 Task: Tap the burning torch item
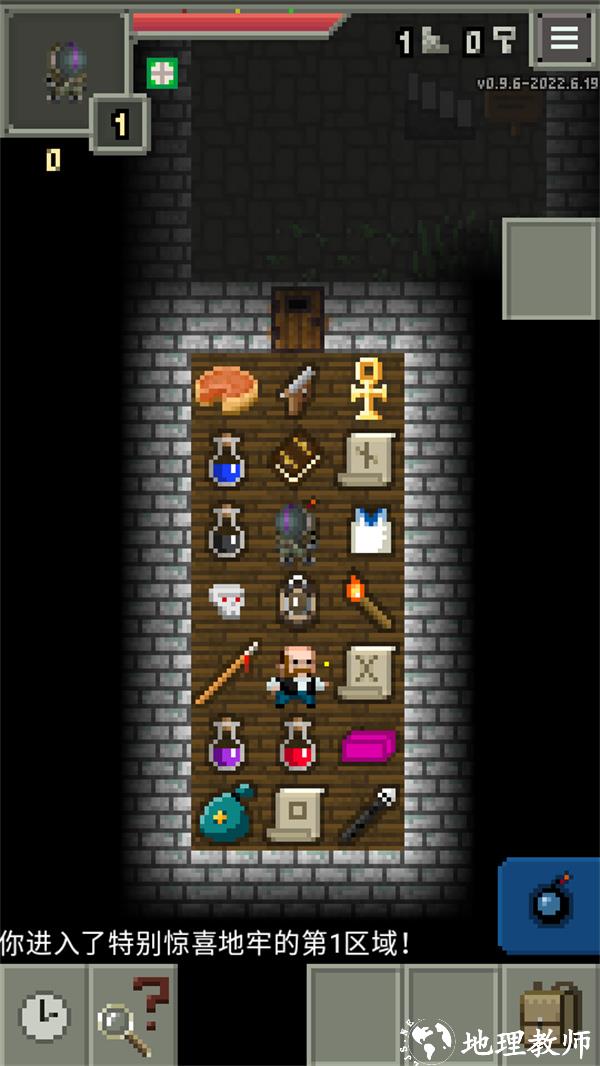pos(367,598)
